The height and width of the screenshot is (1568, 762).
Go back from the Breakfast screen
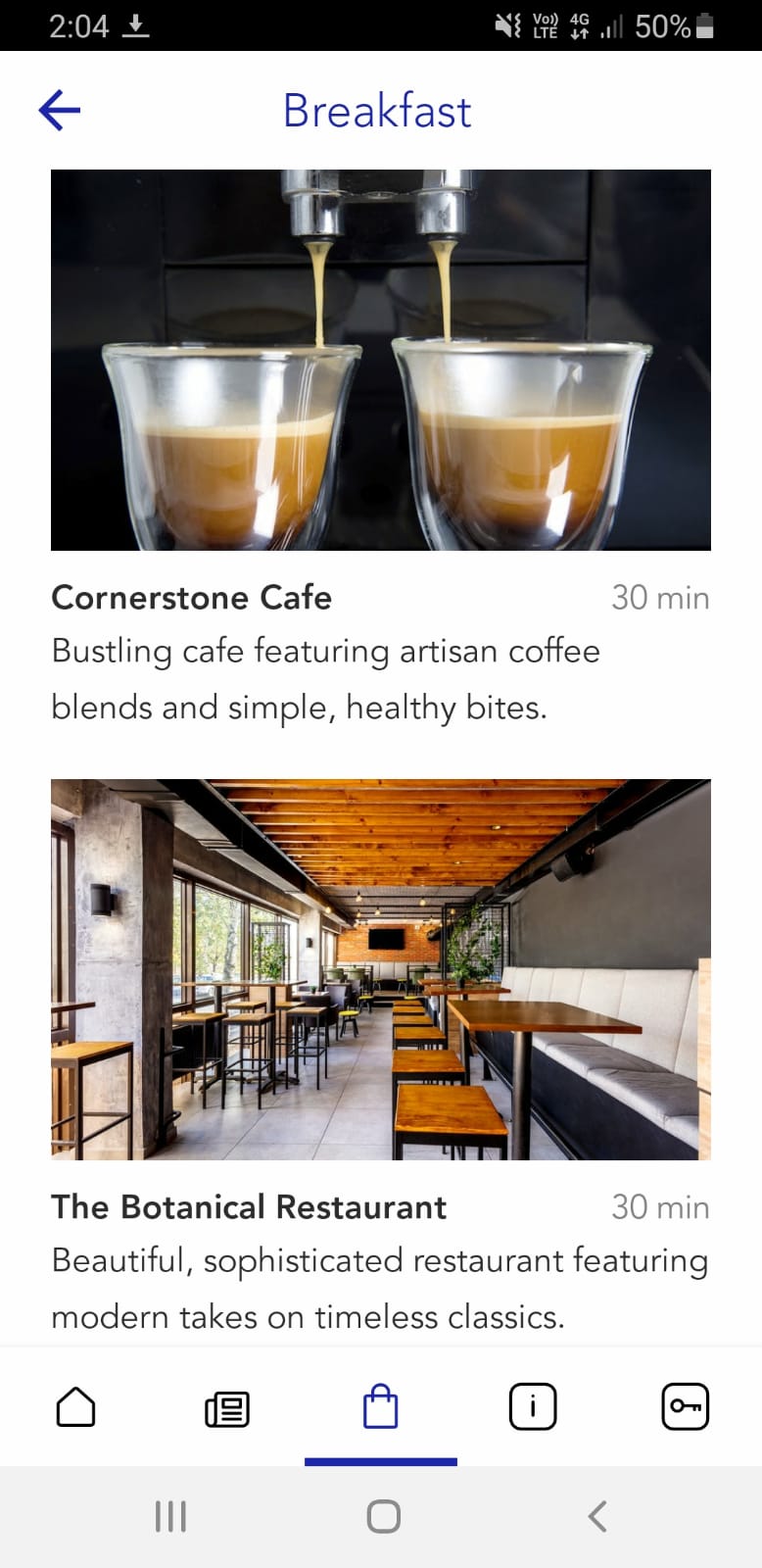click(x=60, y=110)
